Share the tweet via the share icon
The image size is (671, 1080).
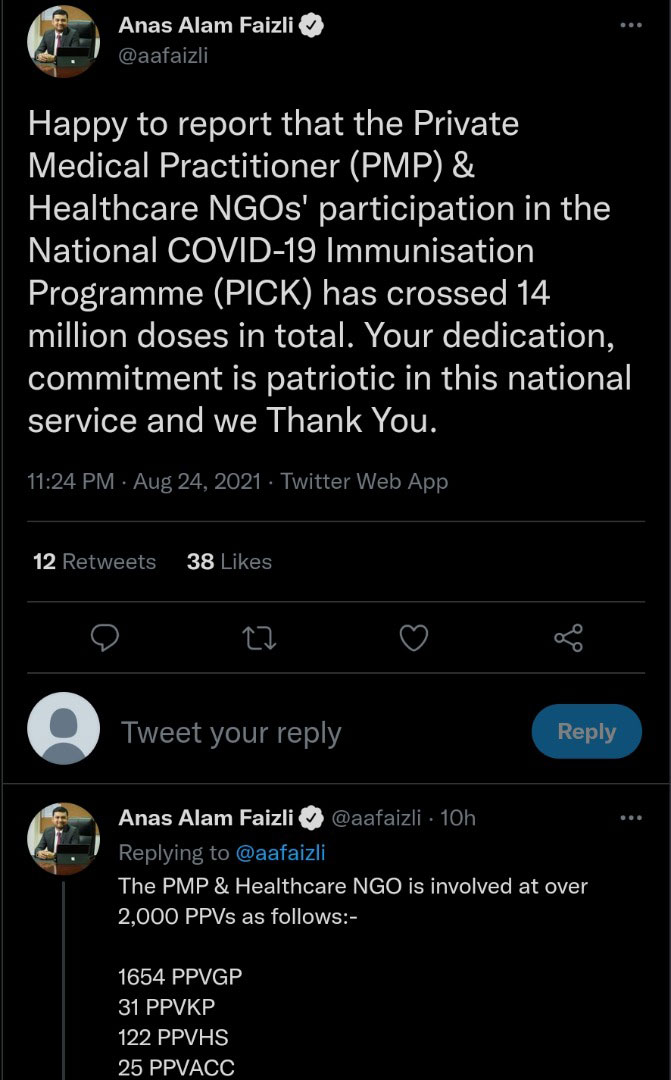point(568,638)
